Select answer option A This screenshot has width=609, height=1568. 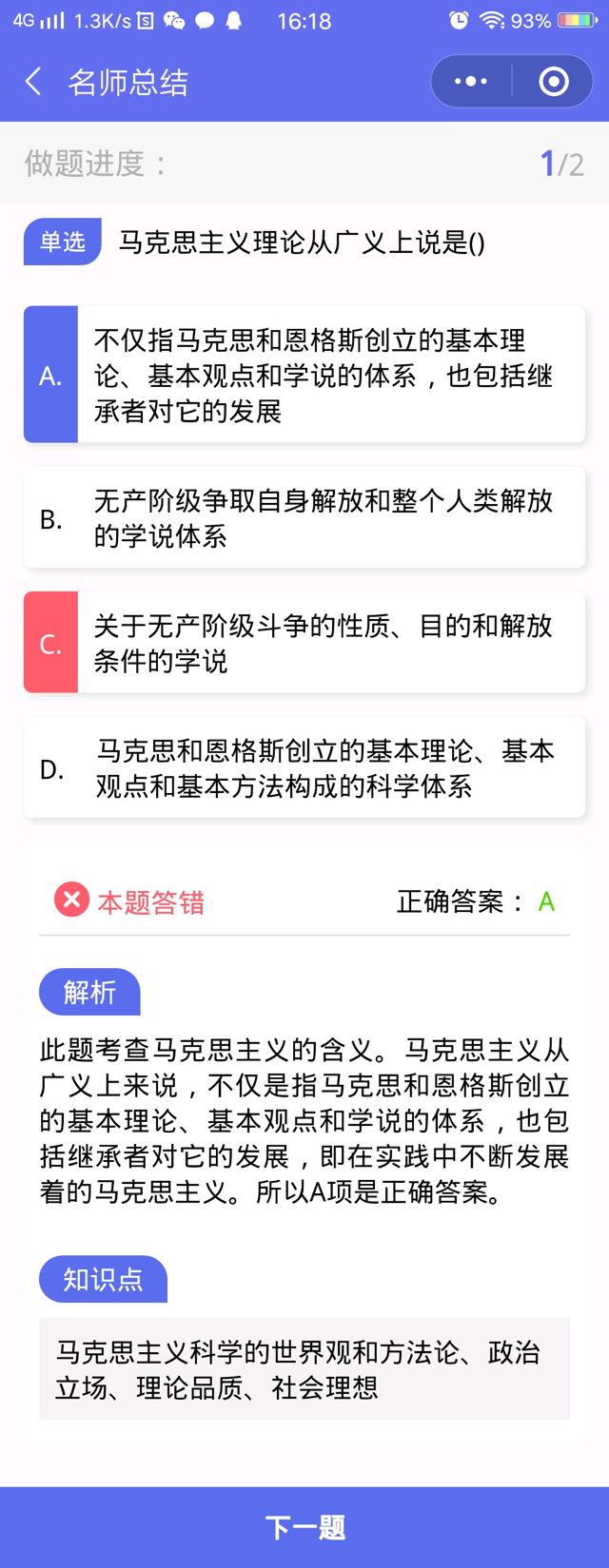(x=304, y=375)
